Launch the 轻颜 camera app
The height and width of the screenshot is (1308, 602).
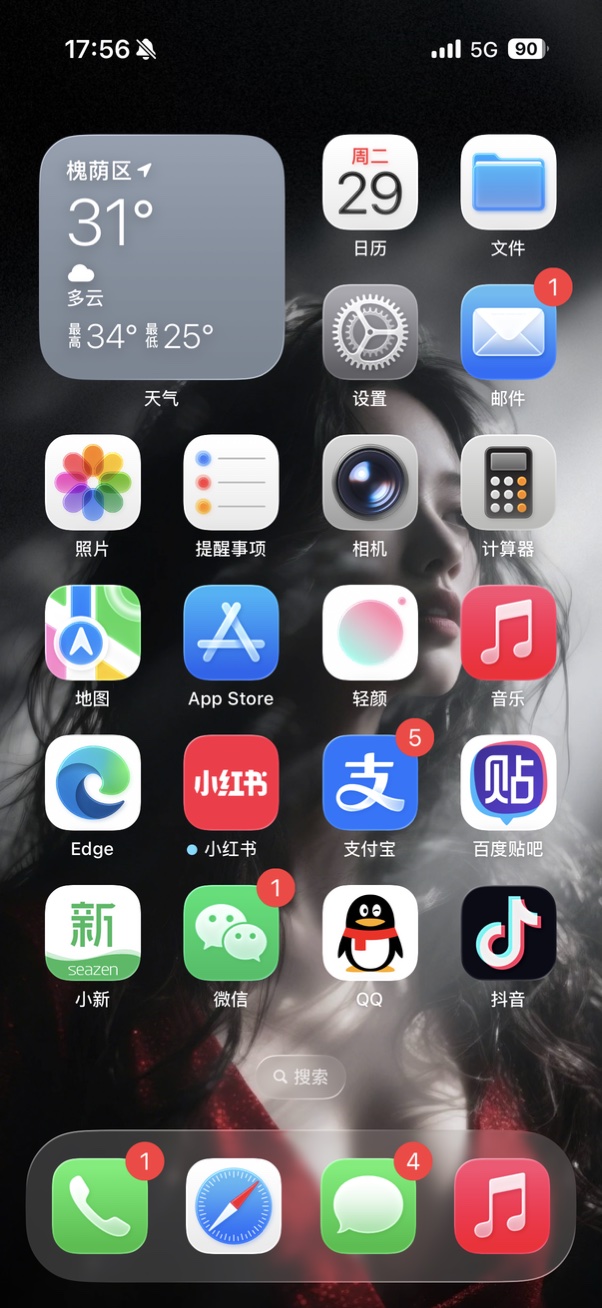click(x=370, y=633)
